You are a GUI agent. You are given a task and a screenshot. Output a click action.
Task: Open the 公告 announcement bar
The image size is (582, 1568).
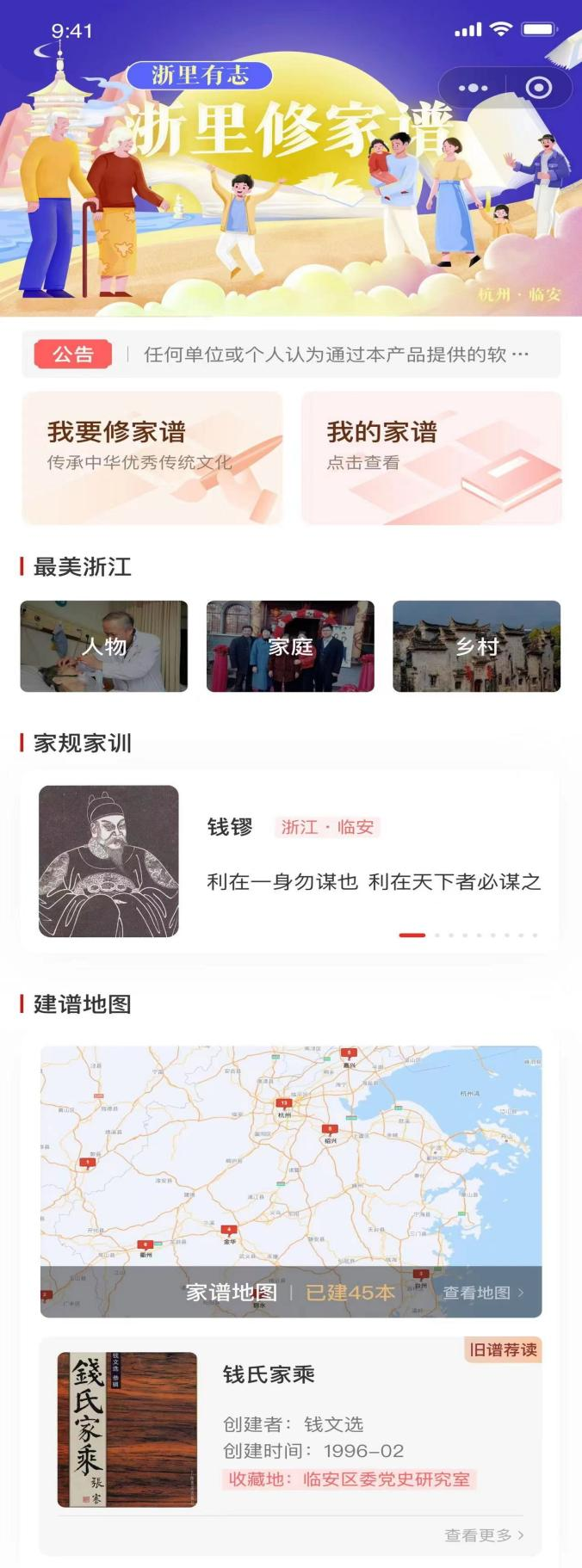(291, 355)
